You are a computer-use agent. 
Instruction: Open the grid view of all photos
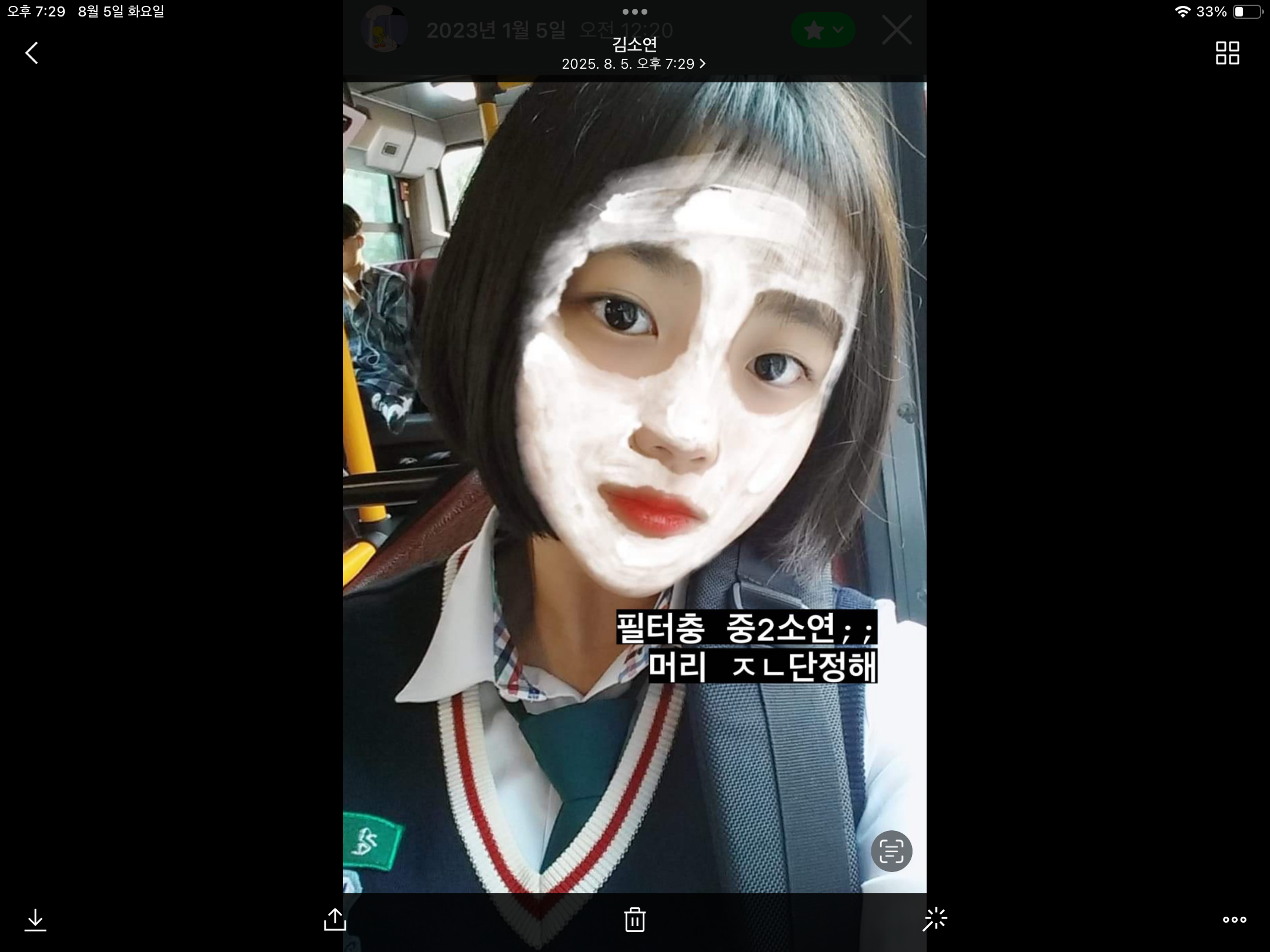click(x=1228, y=53)
